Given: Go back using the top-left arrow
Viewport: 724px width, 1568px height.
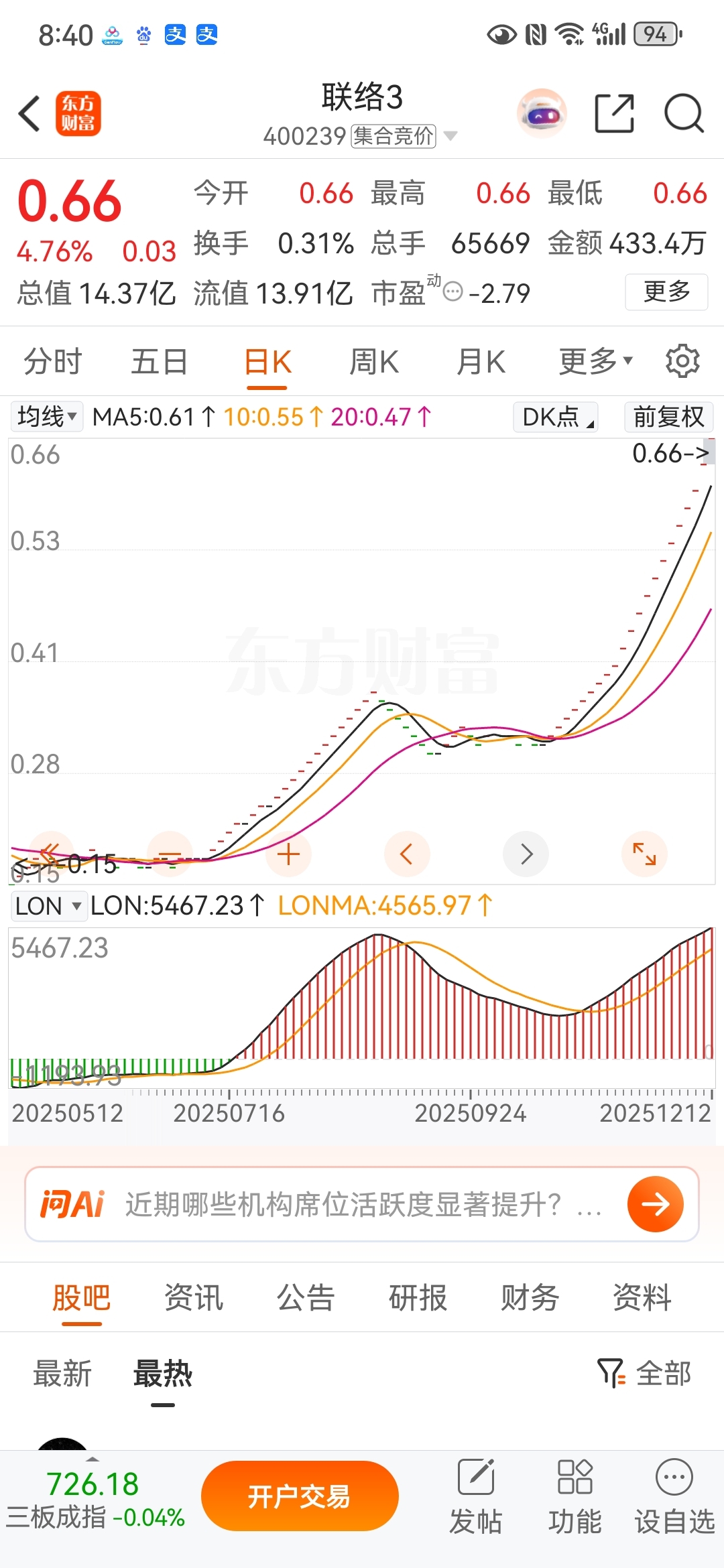Looking at the screenshot, I should coord(29,113).
